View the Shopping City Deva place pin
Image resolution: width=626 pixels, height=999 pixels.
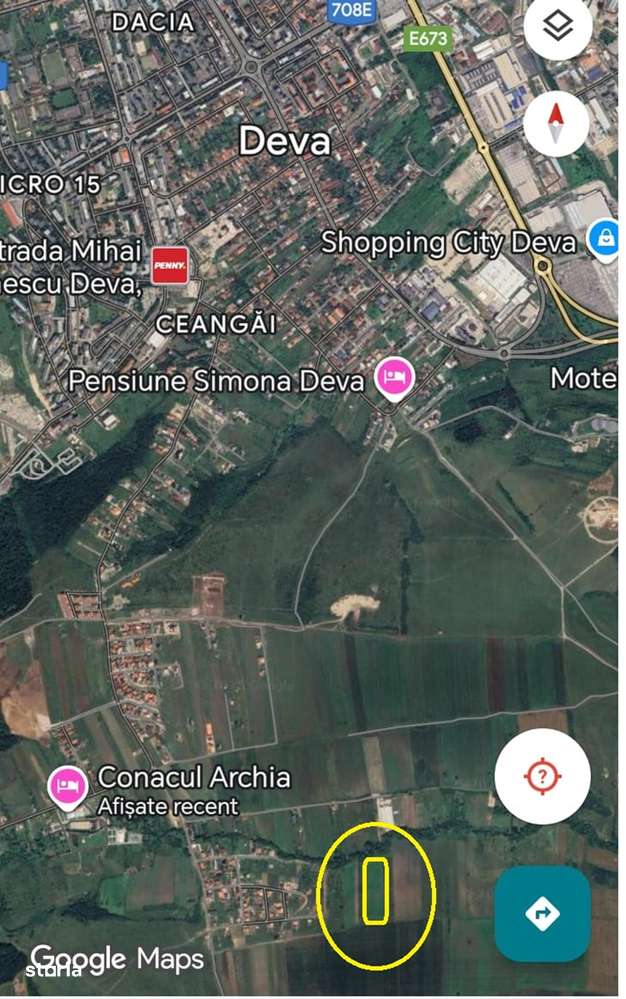click(605, 239)
